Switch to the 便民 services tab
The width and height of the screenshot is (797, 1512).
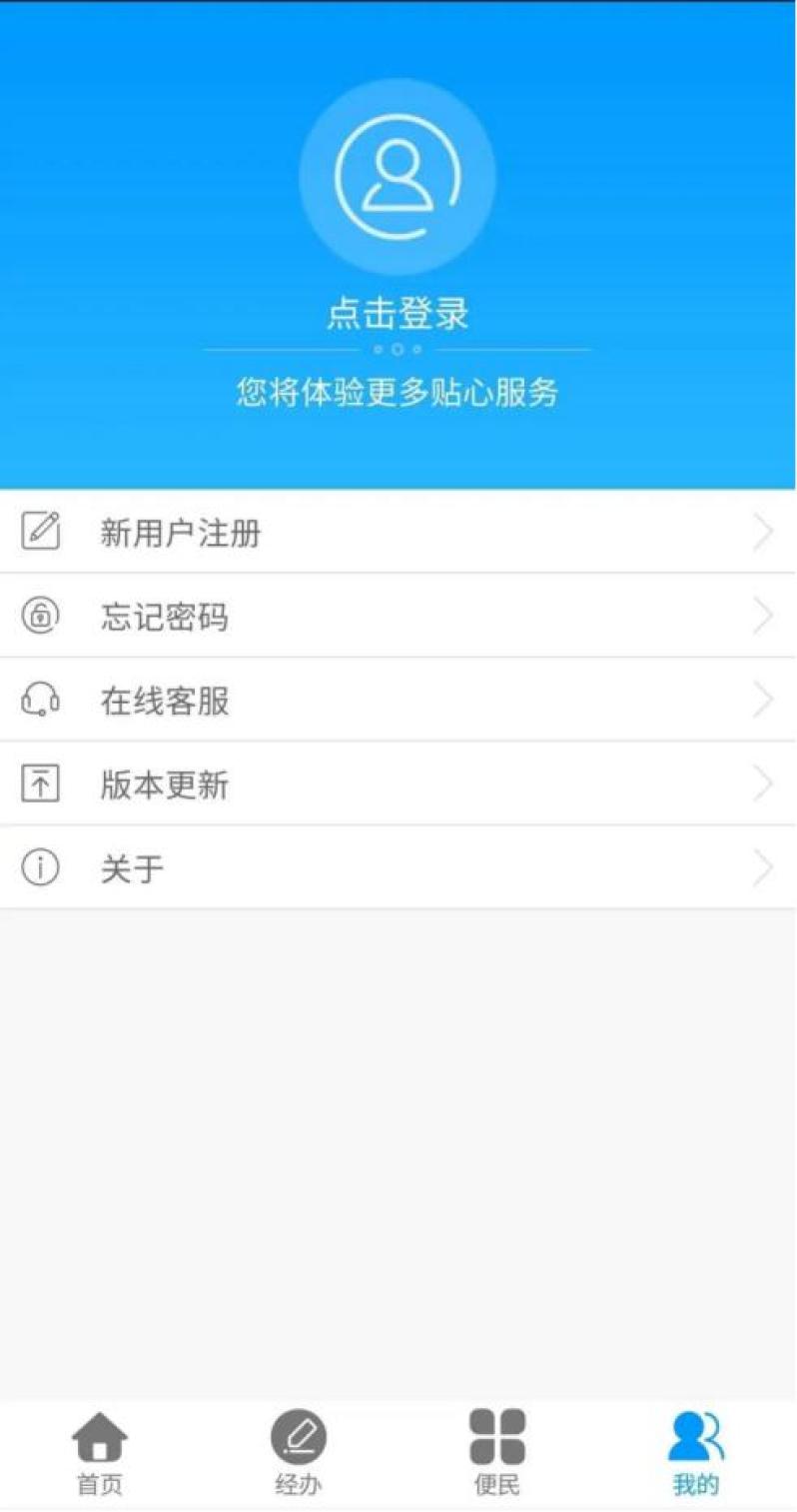coord(497,1454)
